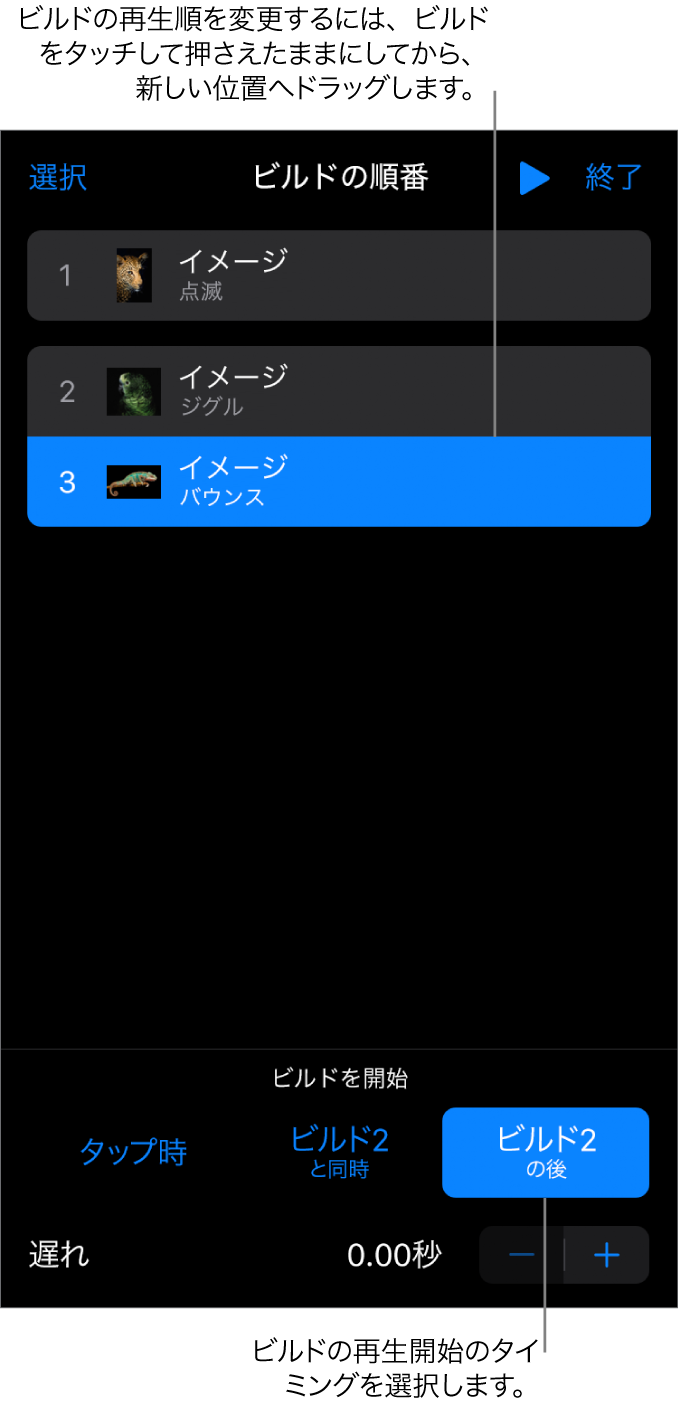This screenshot has width=678, height=1407.
Task: Choose ビルド2と同時 start timing
Action: pyautogui.click(x=340, y=1152)
